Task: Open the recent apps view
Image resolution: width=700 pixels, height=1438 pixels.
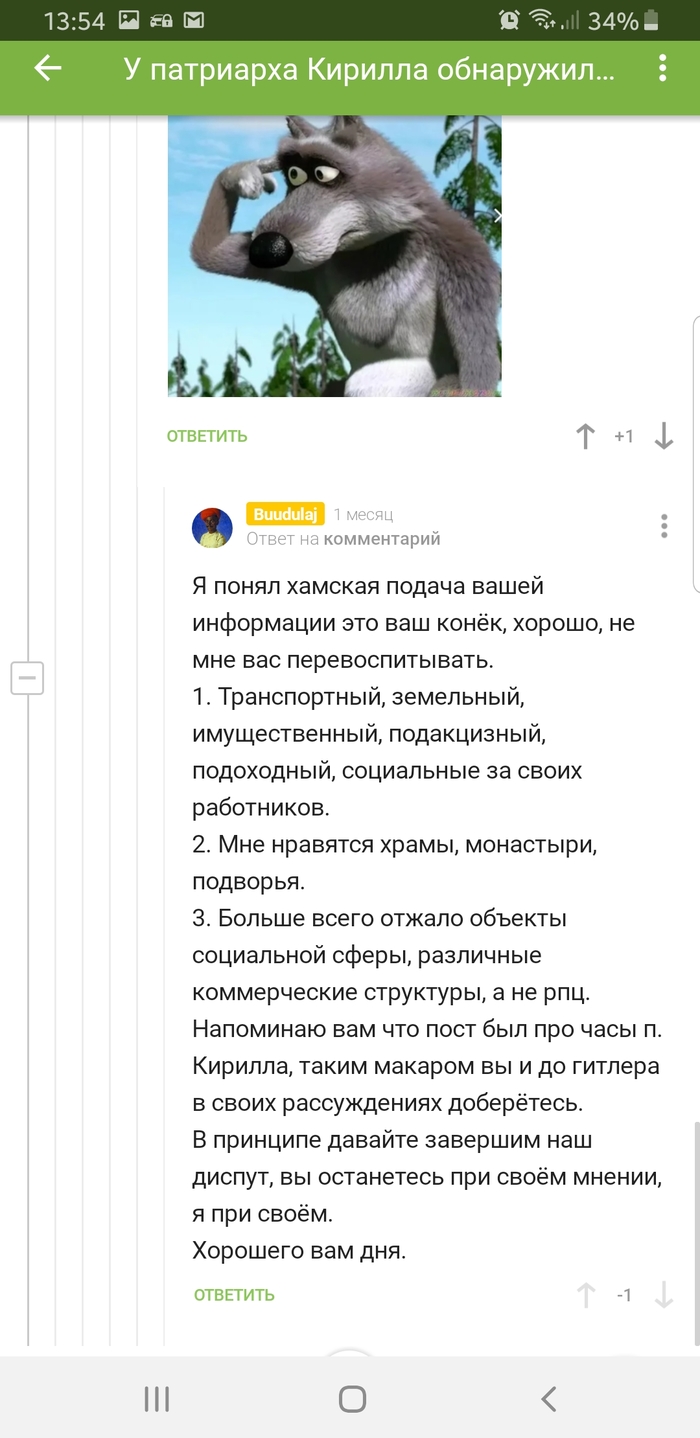Action: (157, 1398)
